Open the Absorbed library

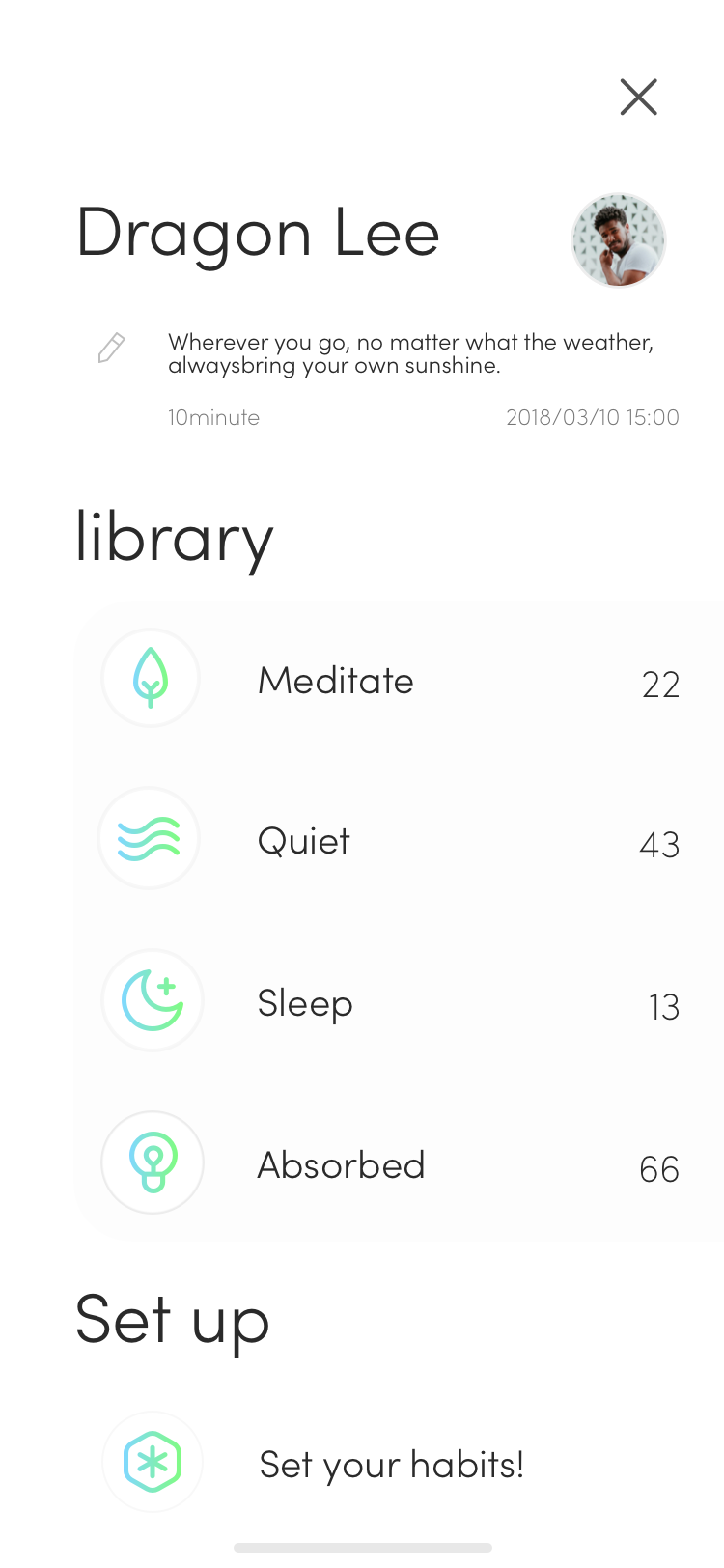[399, 1164]
